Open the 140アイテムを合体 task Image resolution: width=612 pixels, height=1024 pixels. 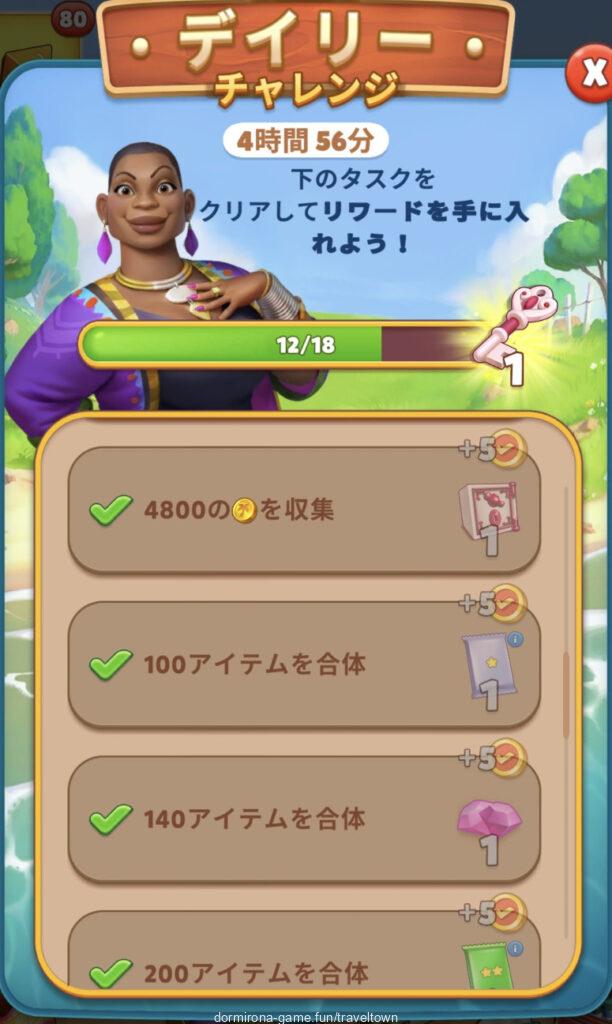point(303,820)
